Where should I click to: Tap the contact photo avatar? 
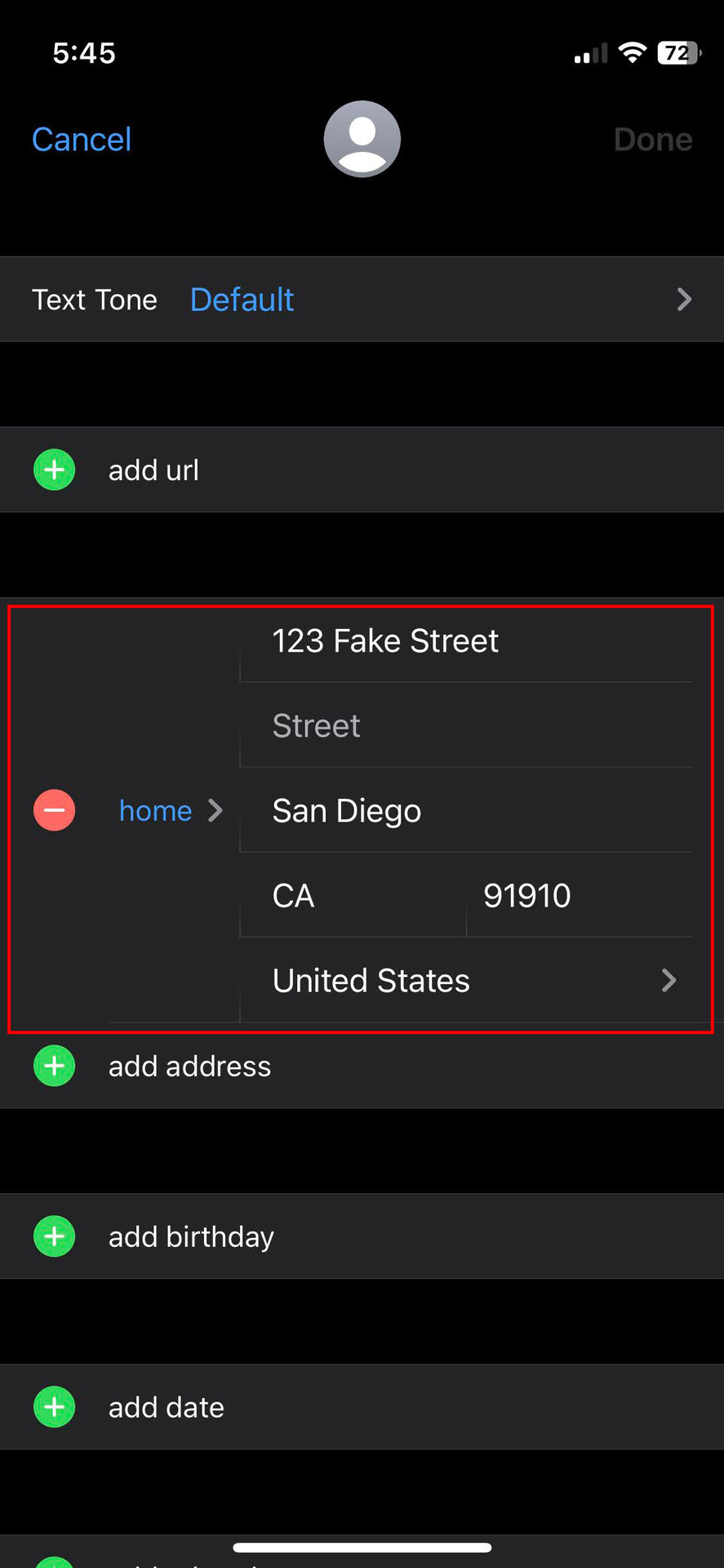tap(362, 139)
